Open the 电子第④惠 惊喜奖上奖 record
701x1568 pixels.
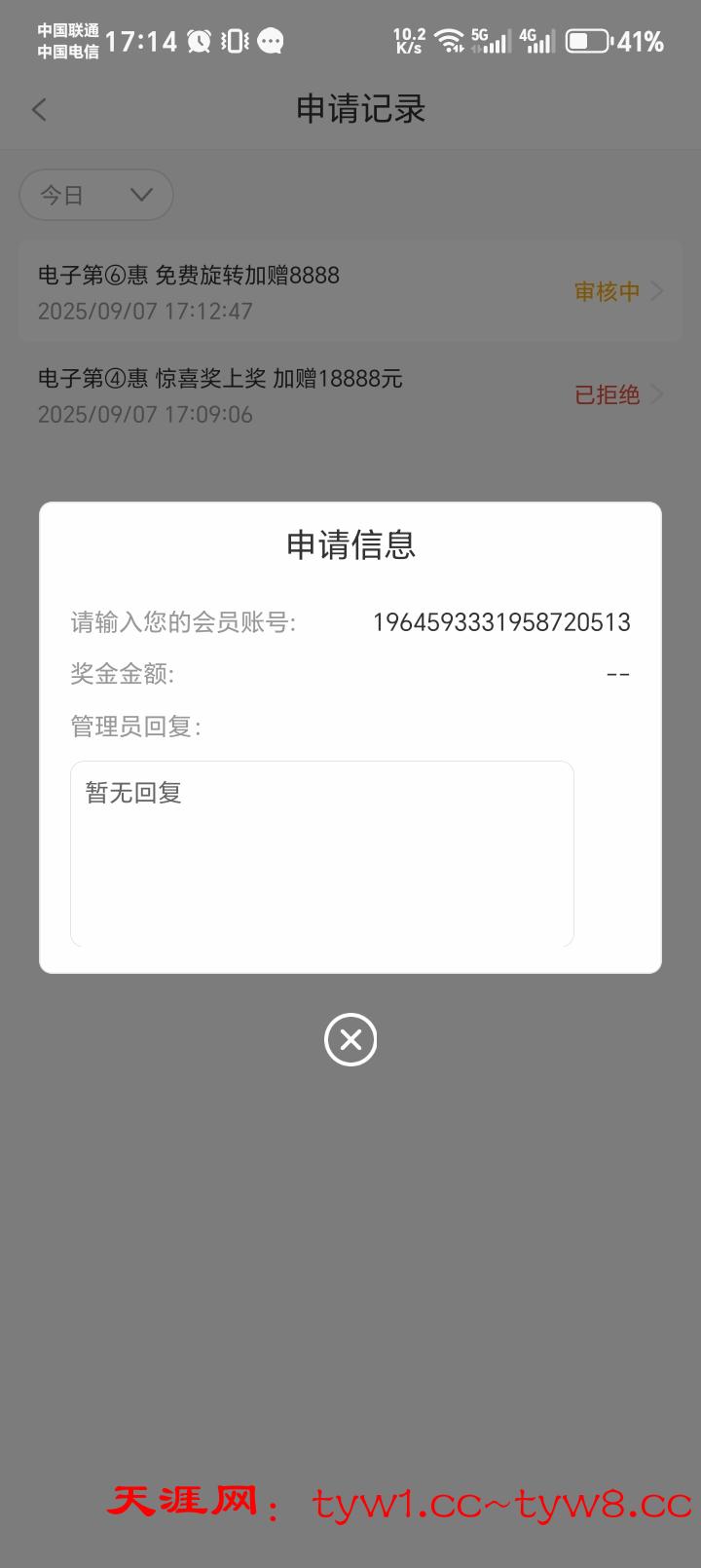[x=350, y=394]
